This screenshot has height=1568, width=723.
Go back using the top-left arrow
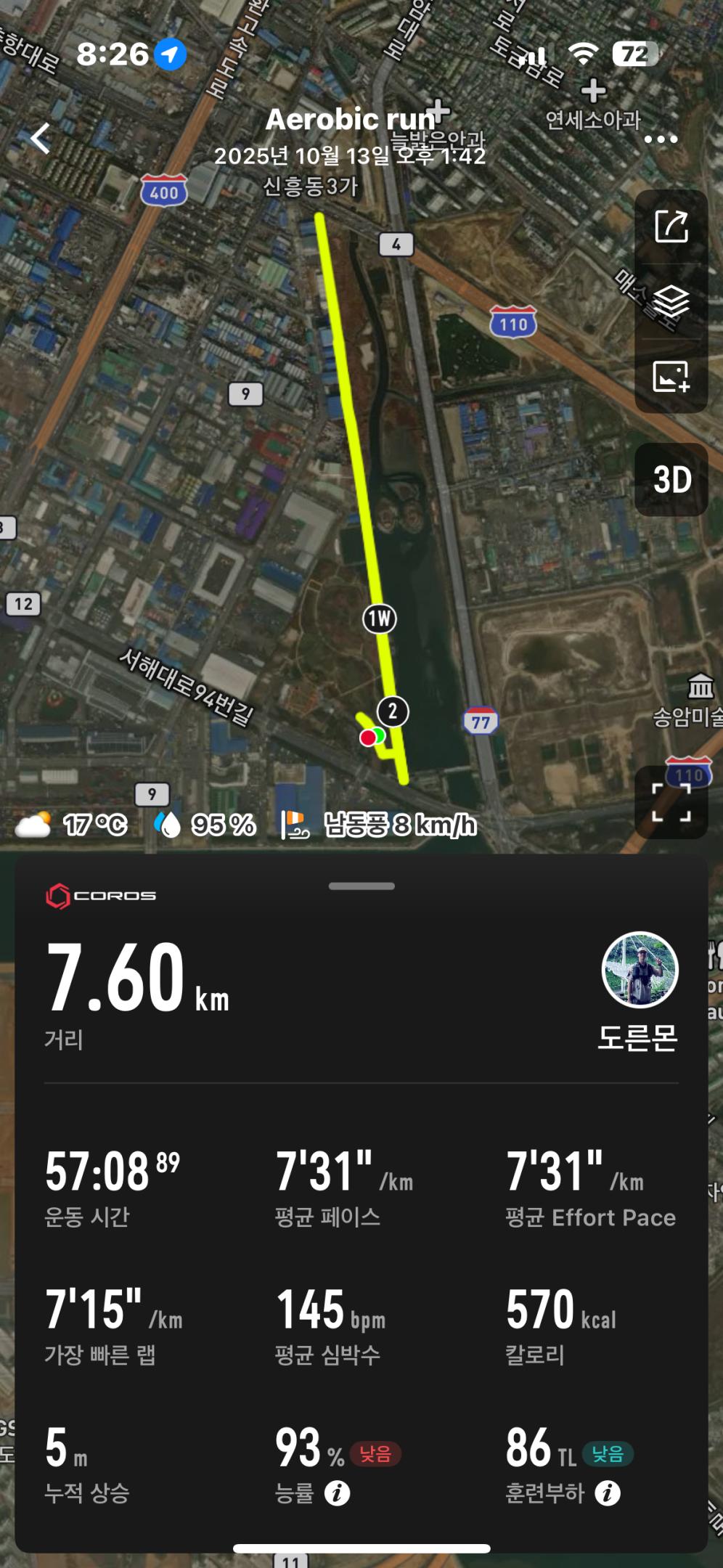[x=41, y=138]
